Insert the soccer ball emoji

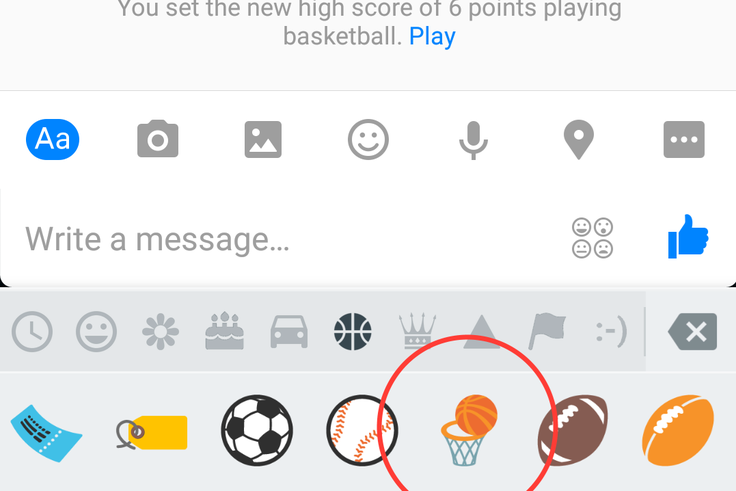tap(256, 430)
